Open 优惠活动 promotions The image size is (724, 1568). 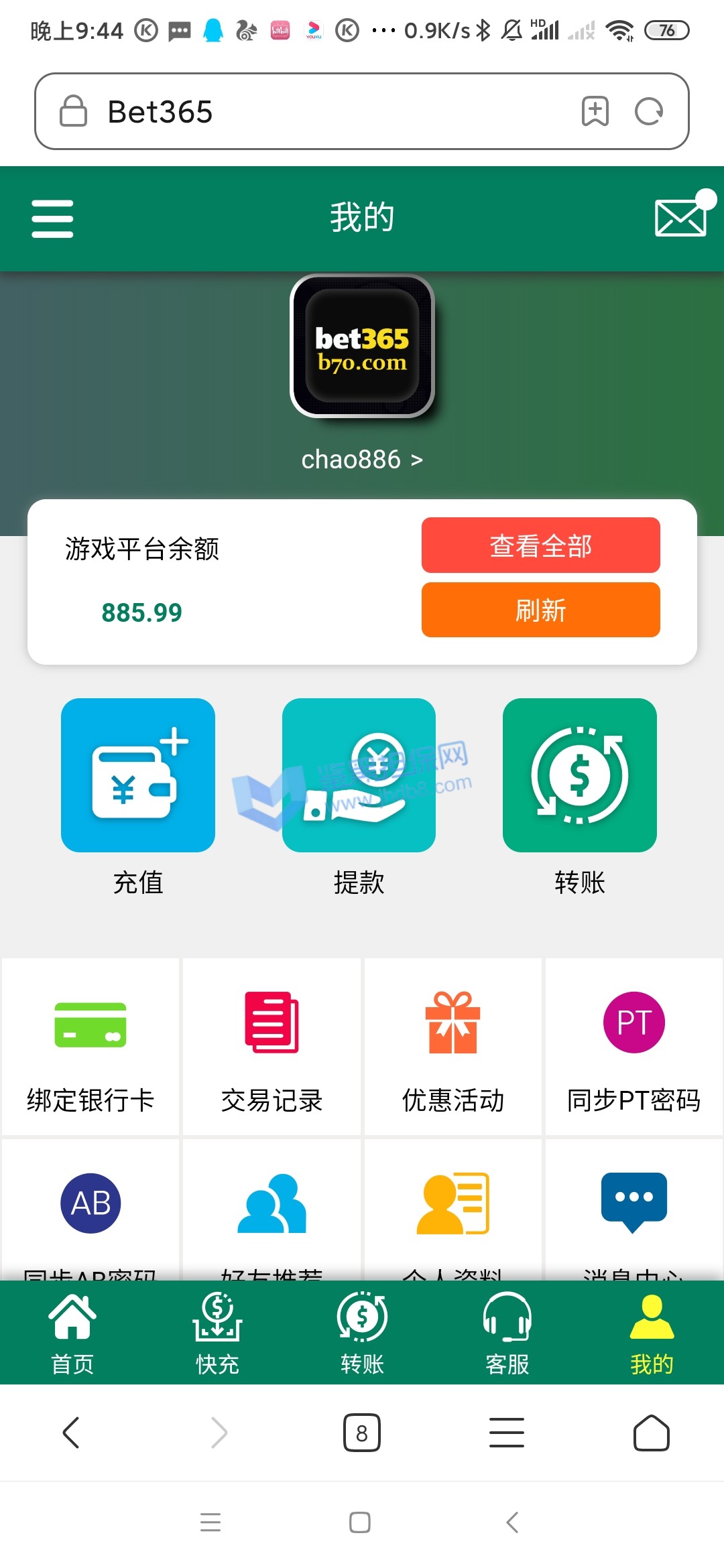pos(453,1047)
